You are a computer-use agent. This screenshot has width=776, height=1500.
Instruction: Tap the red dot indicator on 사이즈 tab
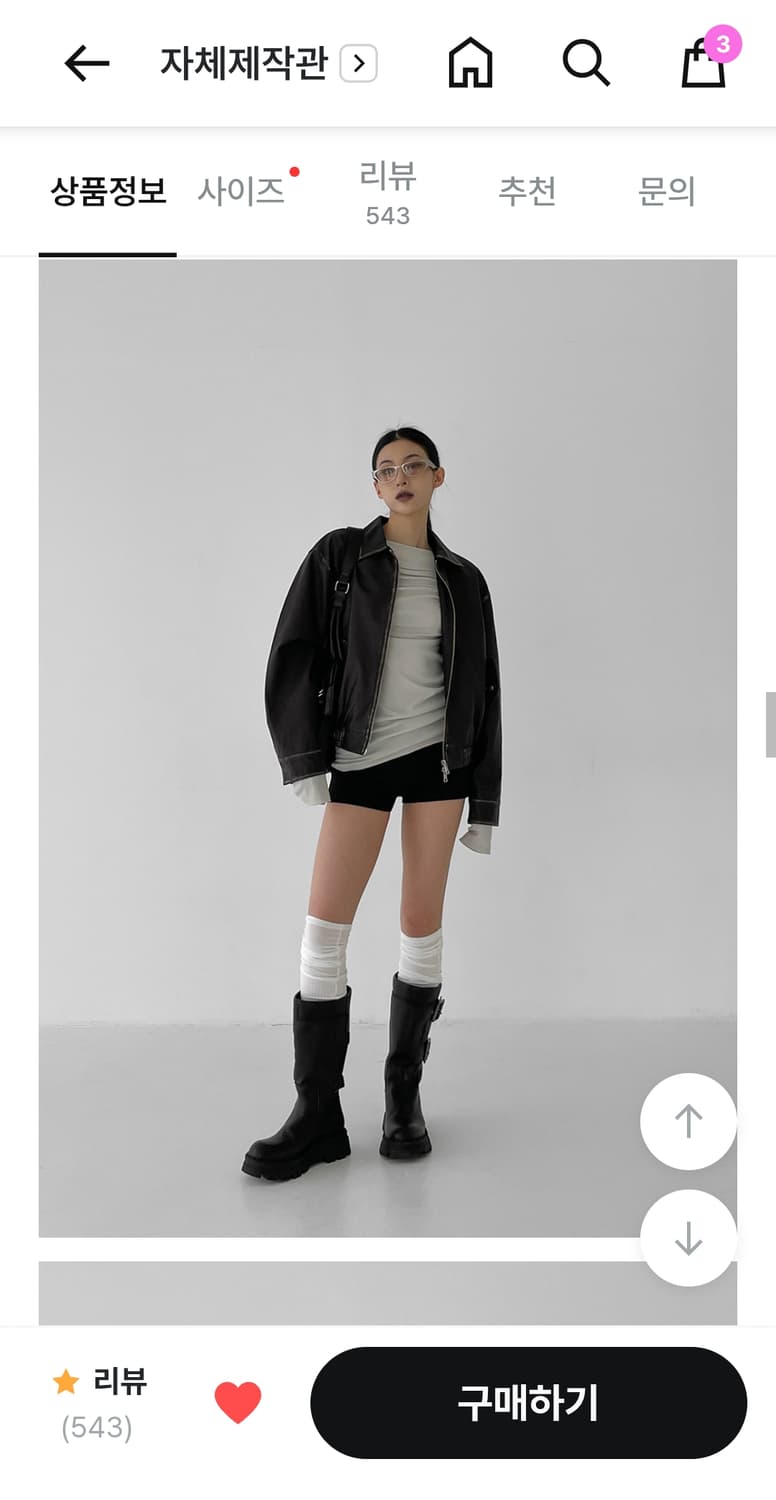click(295, 170)
